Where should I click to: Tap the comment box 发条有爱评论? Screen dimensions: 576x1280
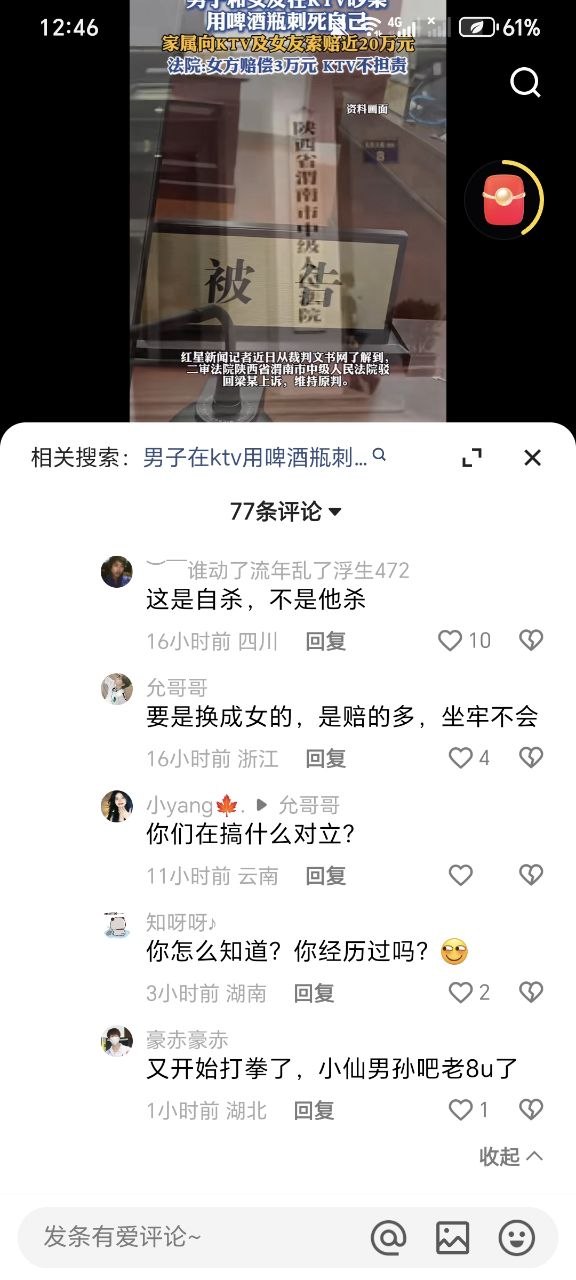click(190, 1238)
